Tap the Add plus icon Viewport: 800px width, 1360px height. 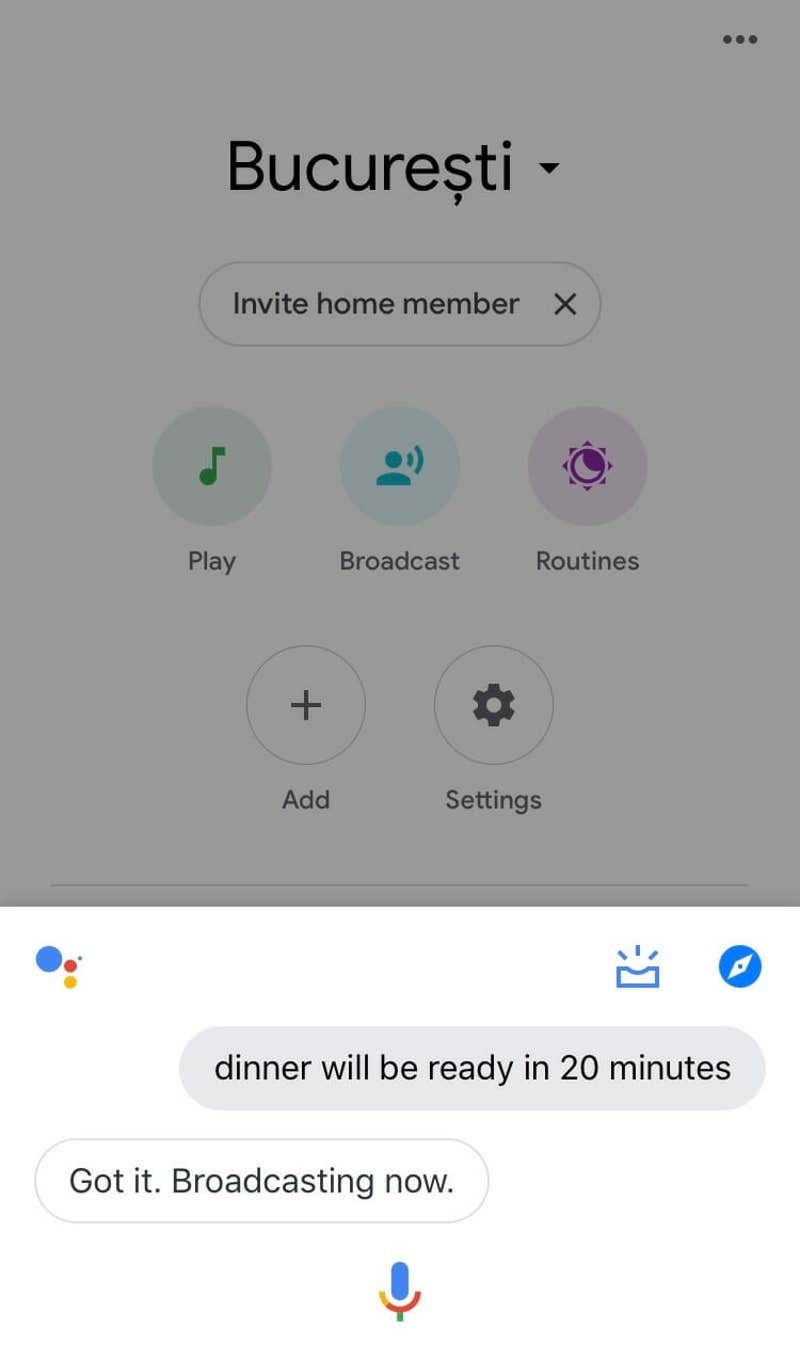pos(306,705)
